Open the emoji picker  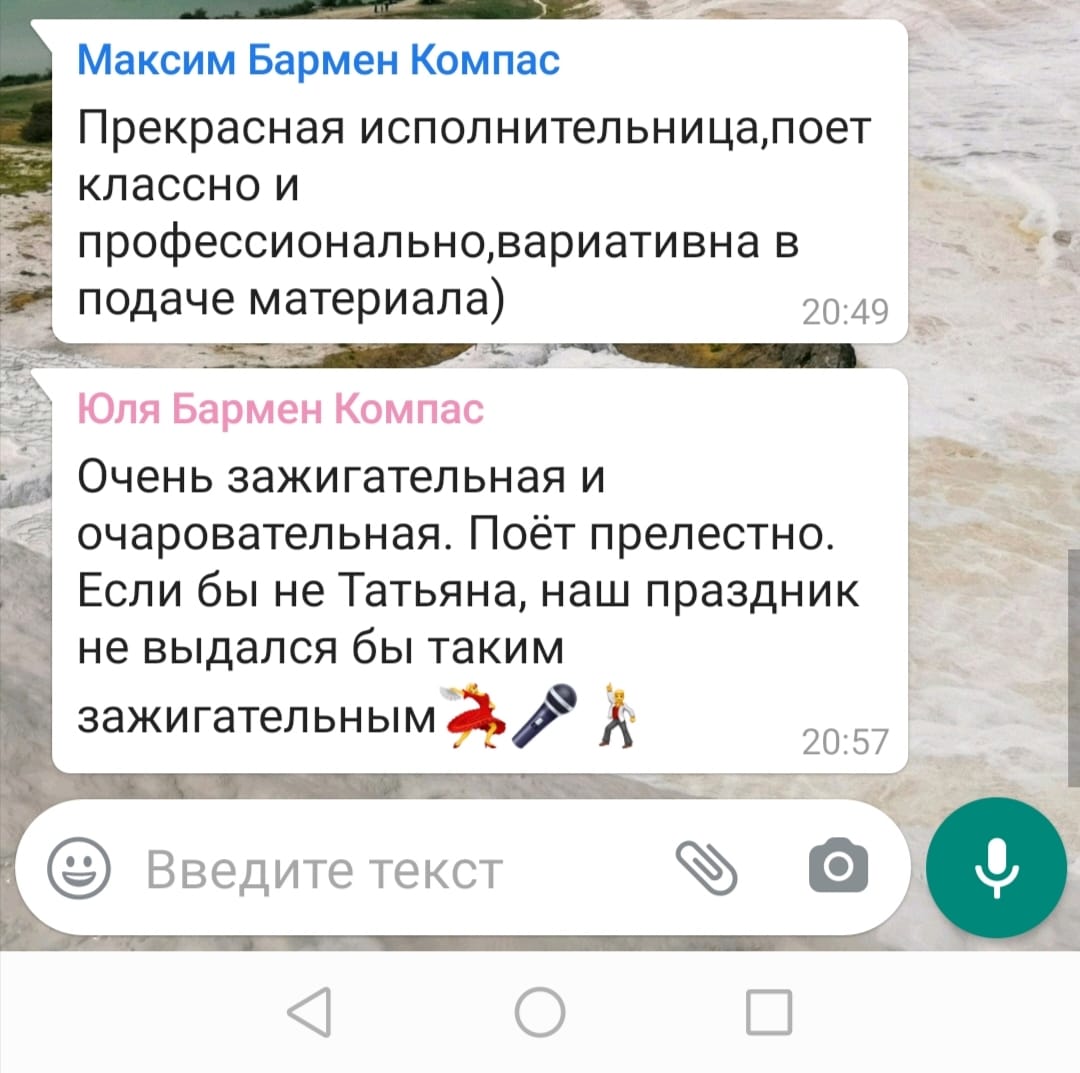pos(80,867)
